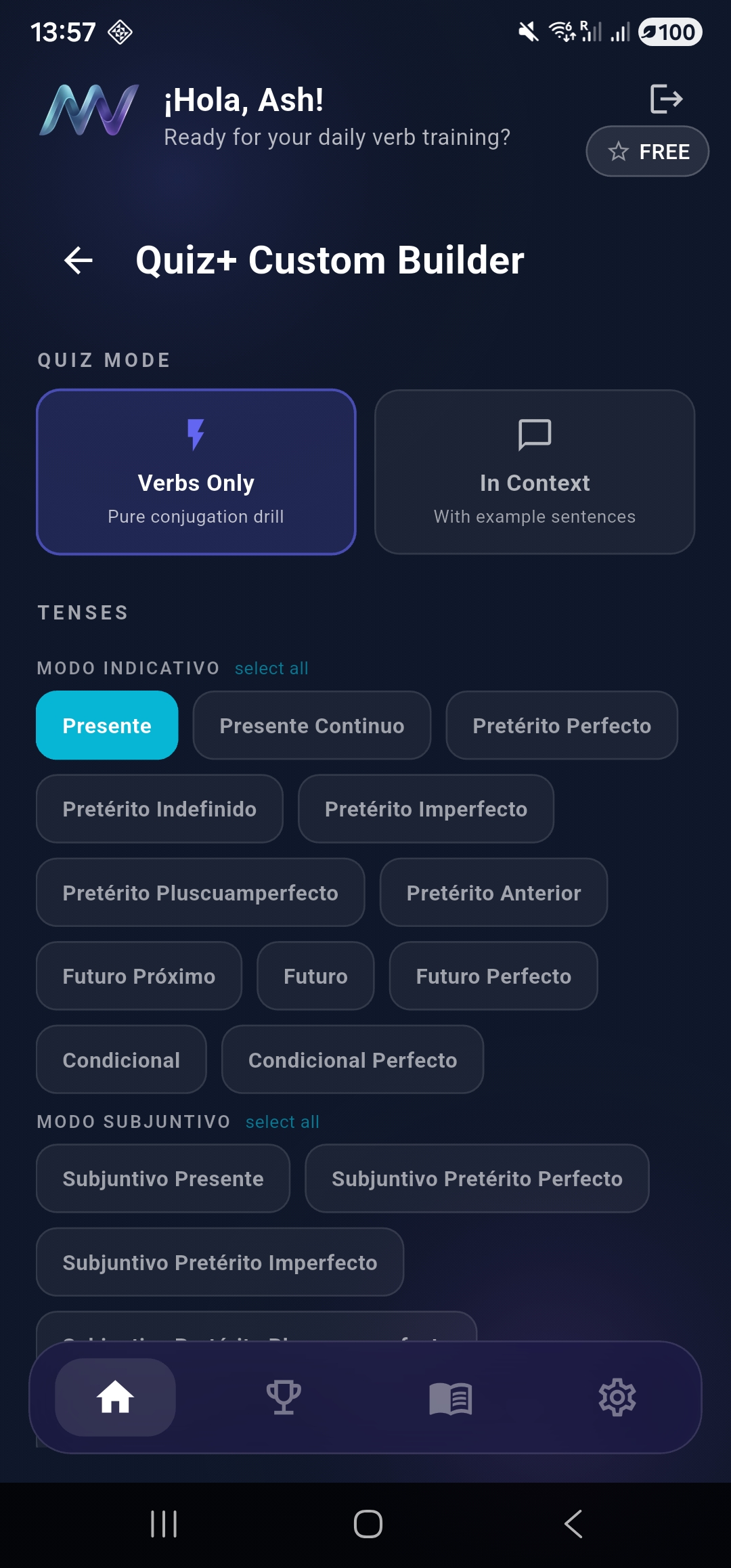The height and width of the screenshot is (1568, 731).
Task: Select the Subjuntivo Presente tense
Action: coord(162,1178)
